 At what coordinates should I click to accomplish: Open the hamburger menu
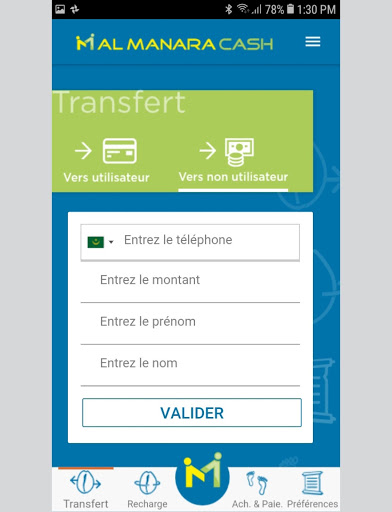[313, 42]
